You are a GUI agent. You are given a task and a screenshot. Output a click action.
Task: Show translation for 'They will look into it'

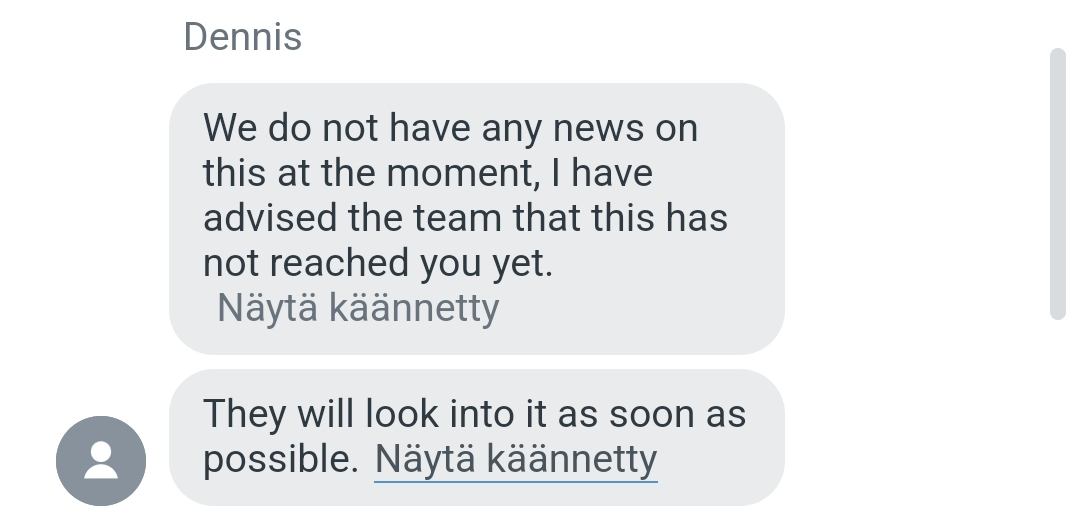[515, 459]
